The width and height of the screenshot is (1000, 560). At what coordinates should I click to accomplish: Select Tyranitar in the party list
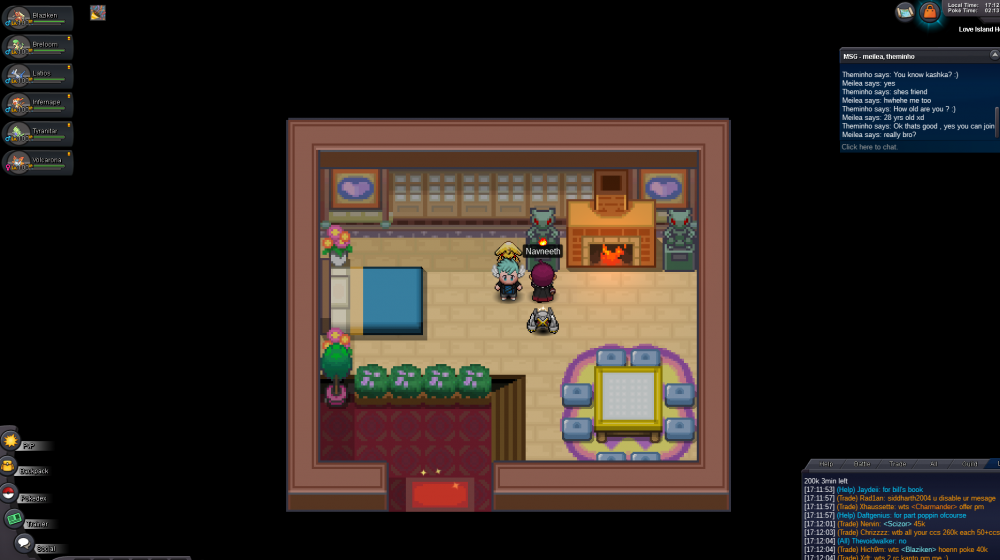38,133
